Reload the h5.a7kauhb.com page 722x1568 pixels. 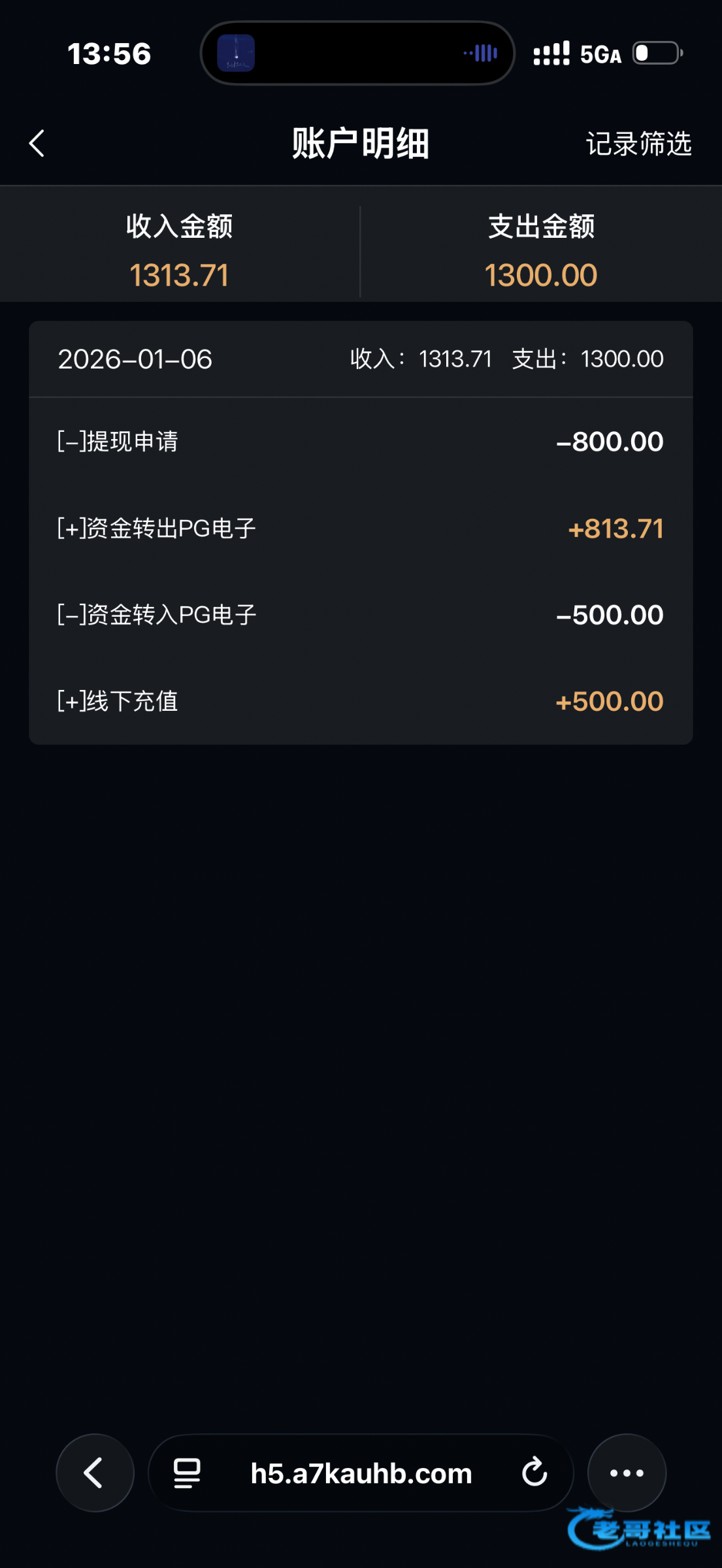[534, 1473]
